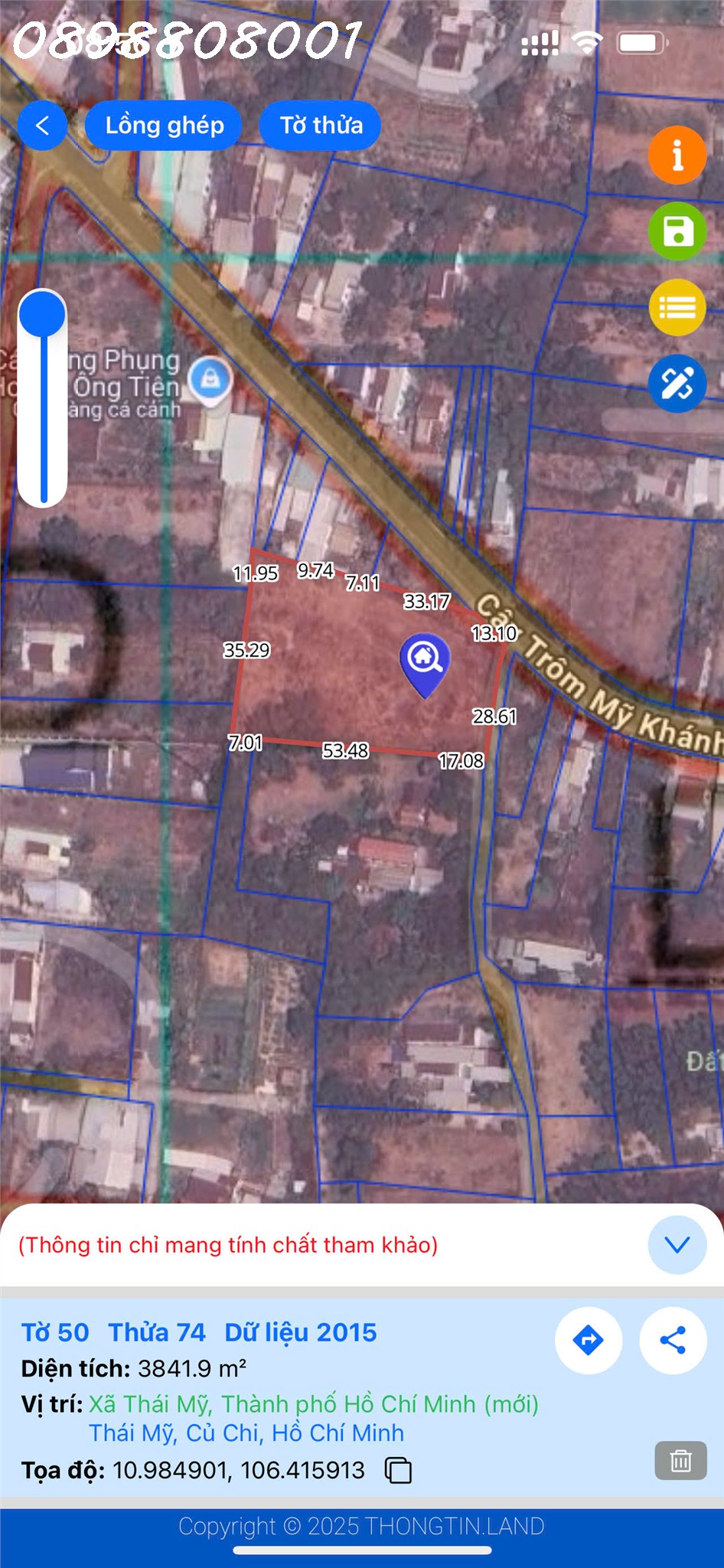Share this parcel information
Viewport: 724px width, 1568px height.
(x=672, y=1340)
